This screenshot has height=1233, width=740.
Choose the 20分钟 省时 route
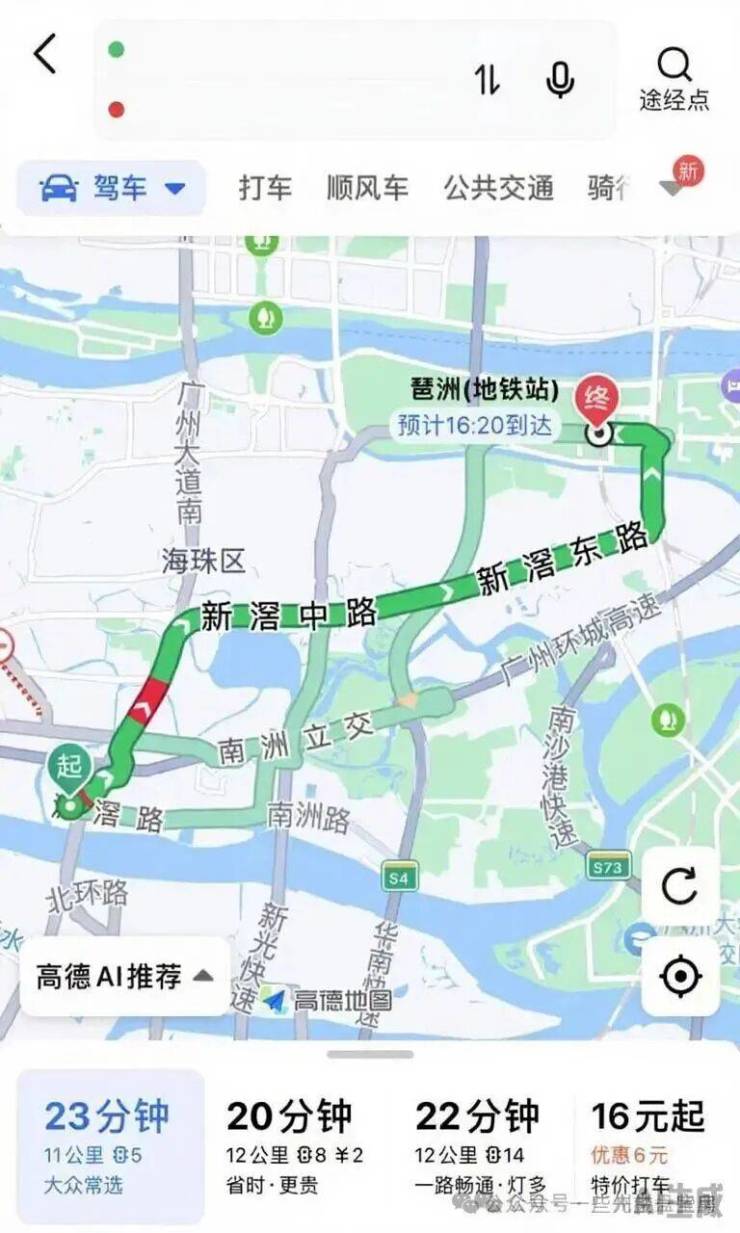pyautogui.click(x=297, y=1145)
